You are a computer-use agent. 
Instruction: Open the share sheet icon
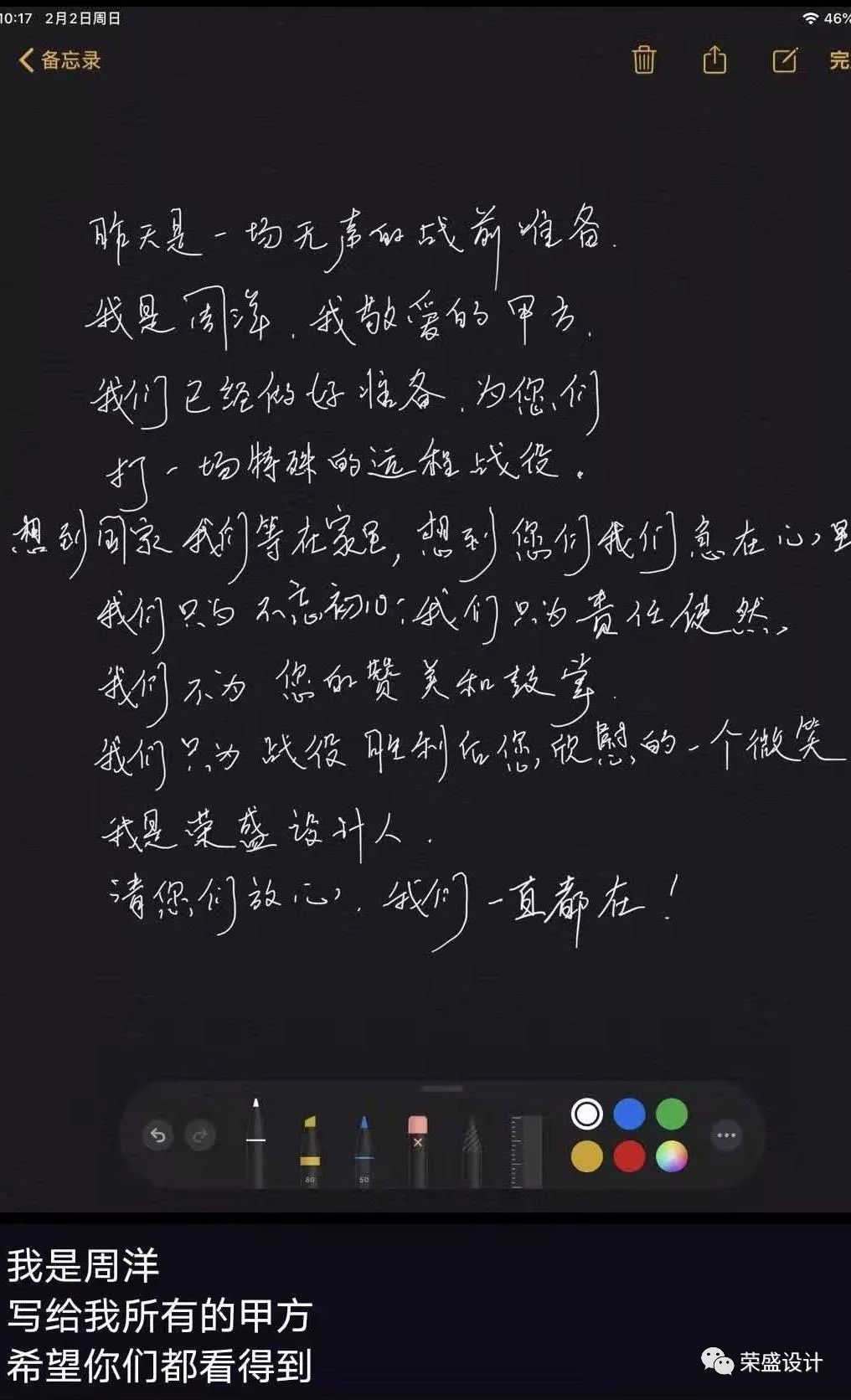click(714, 59)
